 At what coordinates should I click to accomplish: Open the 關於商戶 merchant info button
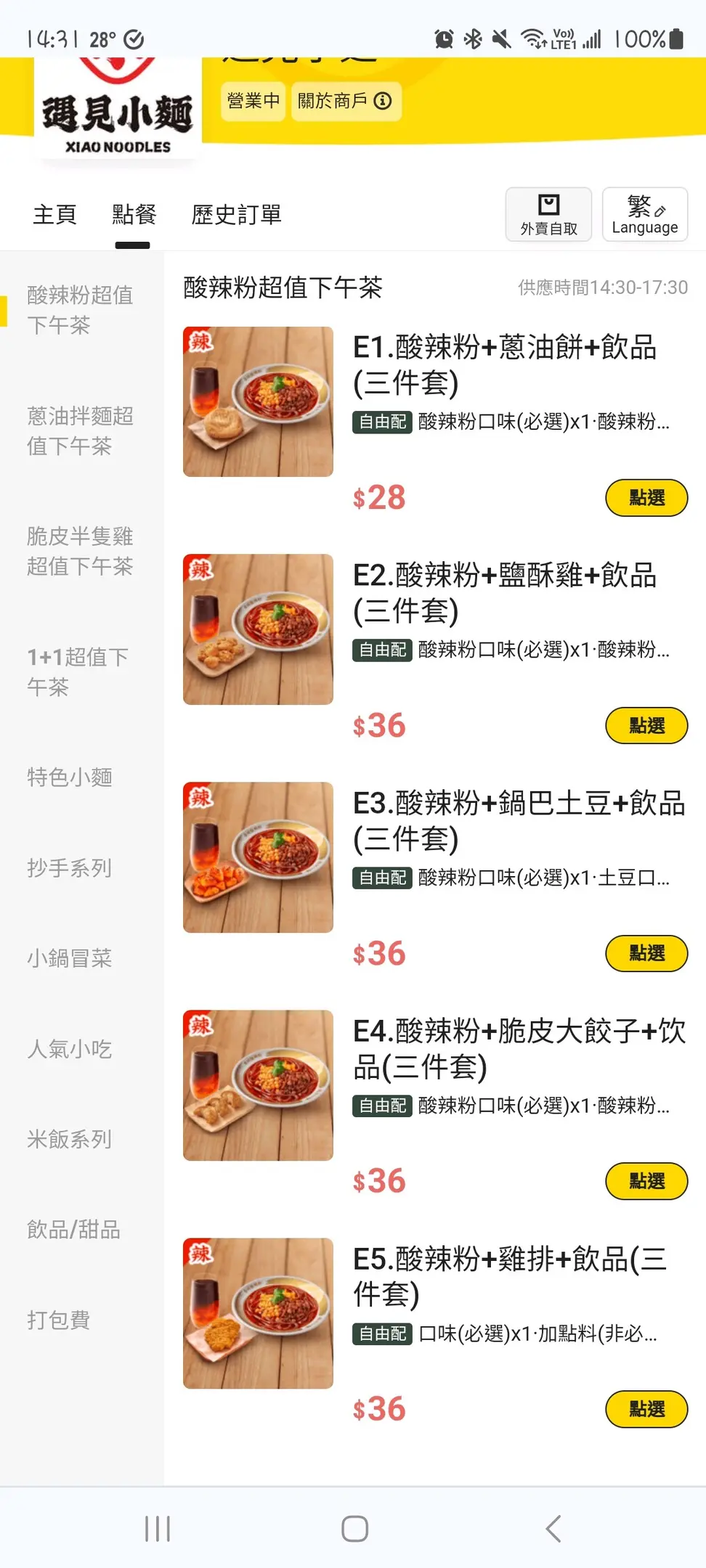pos(345,101)
